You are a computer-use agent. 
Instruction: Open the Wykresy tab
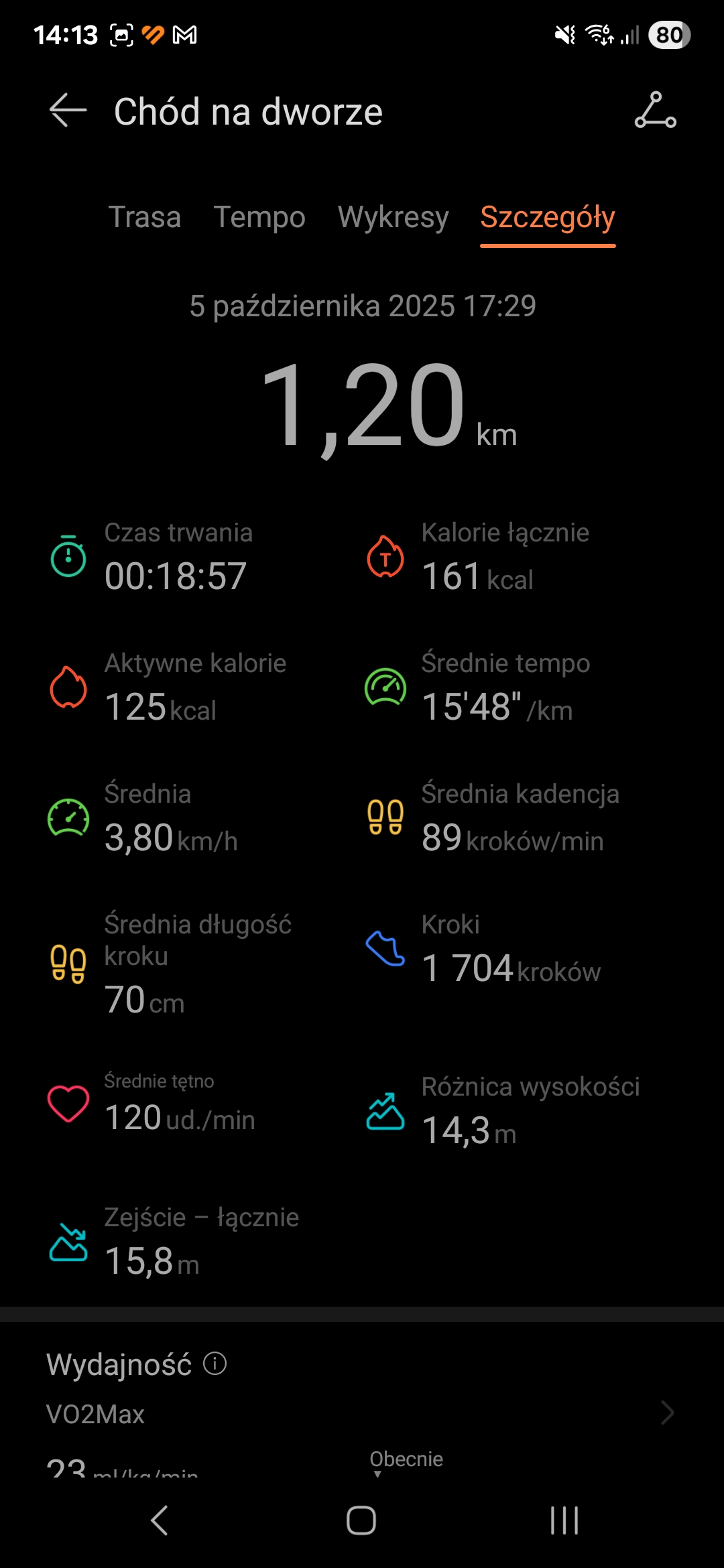click(x=393, y=217)
